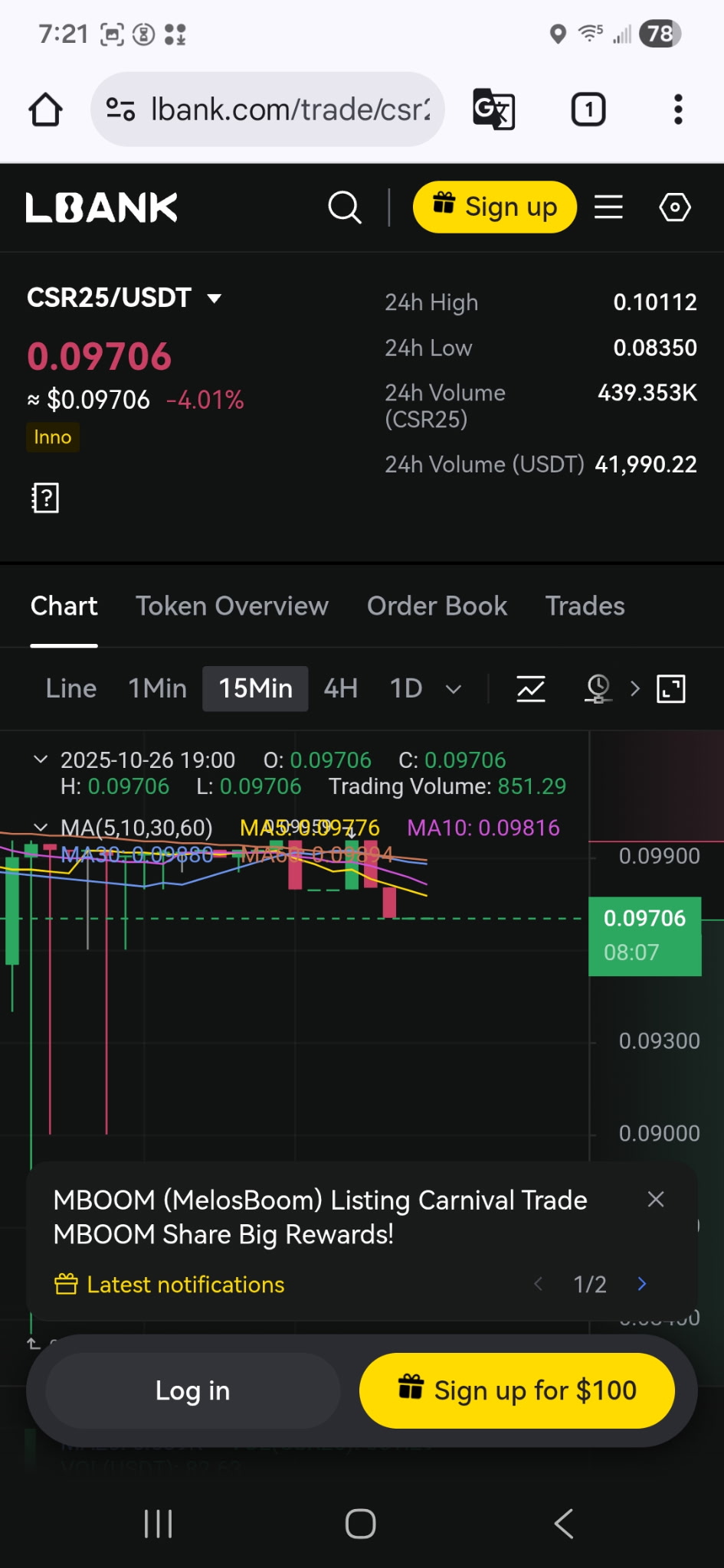The image size is (724, 1568).
Task: Tap Sign up for $100
Action: click(516, 1390)
